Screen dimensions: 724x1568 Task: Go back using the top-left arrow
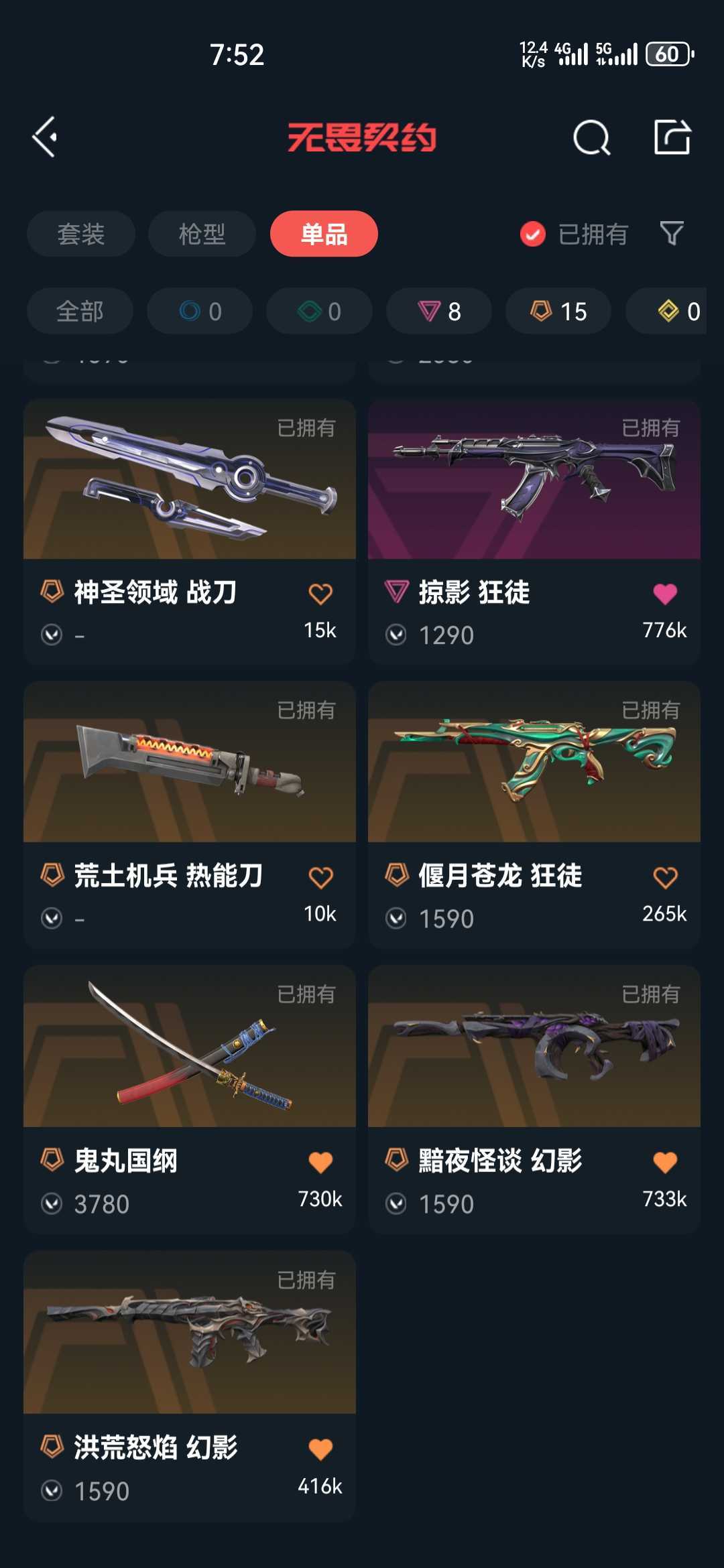tap(46, 137)
